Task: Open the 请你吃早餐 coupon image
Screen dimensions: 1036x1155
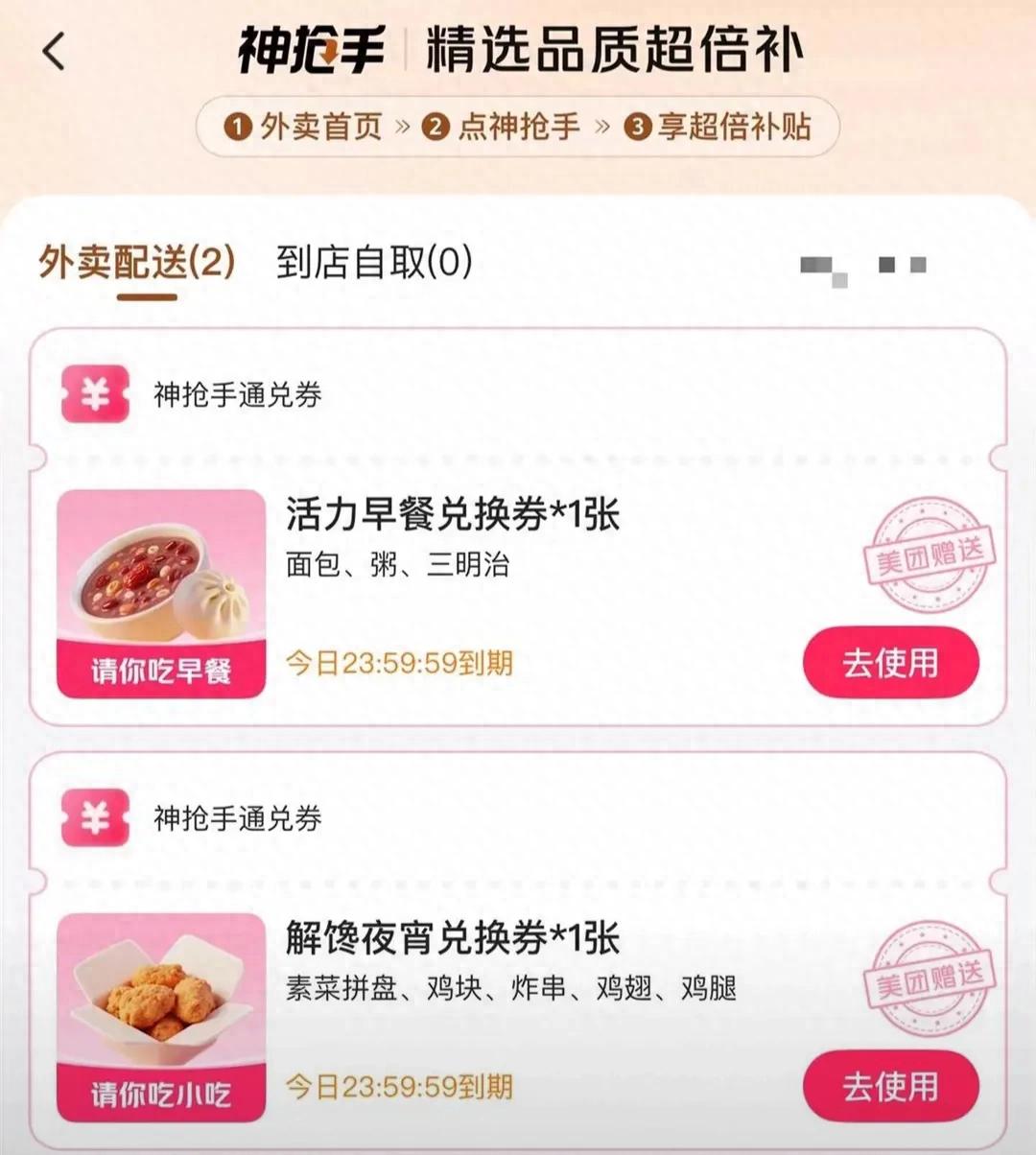Action: point(161,594)
